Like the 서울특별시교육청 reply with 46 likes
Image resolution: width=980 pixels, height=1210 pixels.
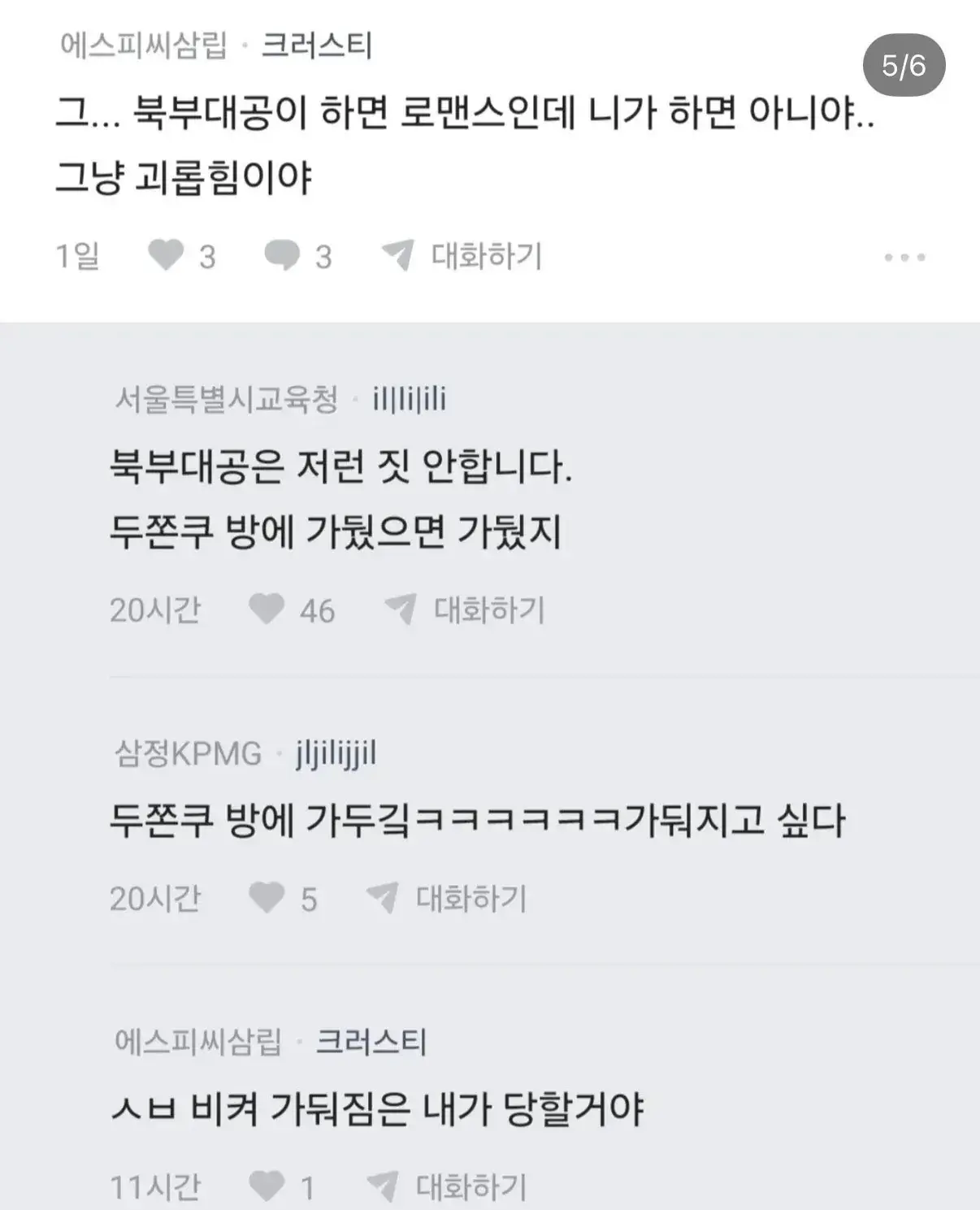[x=266, y=609]
